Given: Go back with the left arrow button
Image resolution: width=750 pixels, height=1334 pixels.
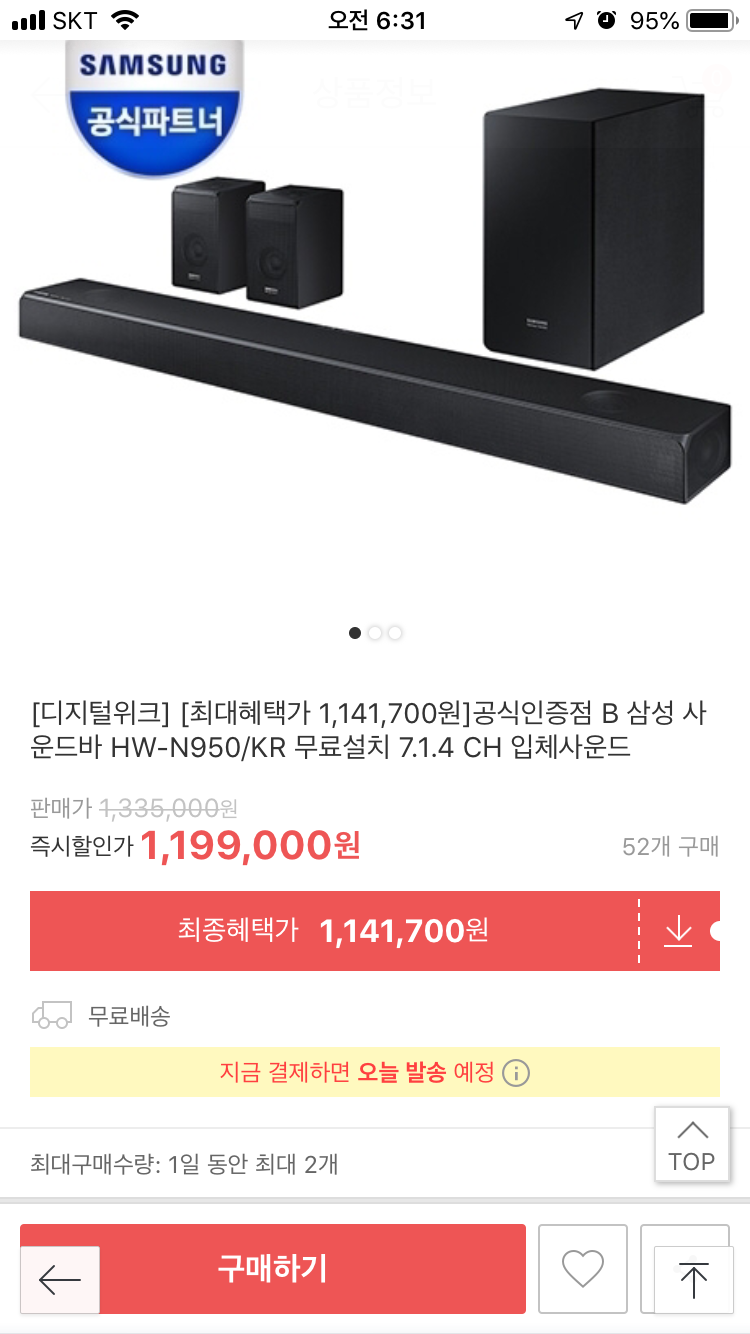Looking at the screenshot, I should pyautogui.click(x=60, y=1280).
